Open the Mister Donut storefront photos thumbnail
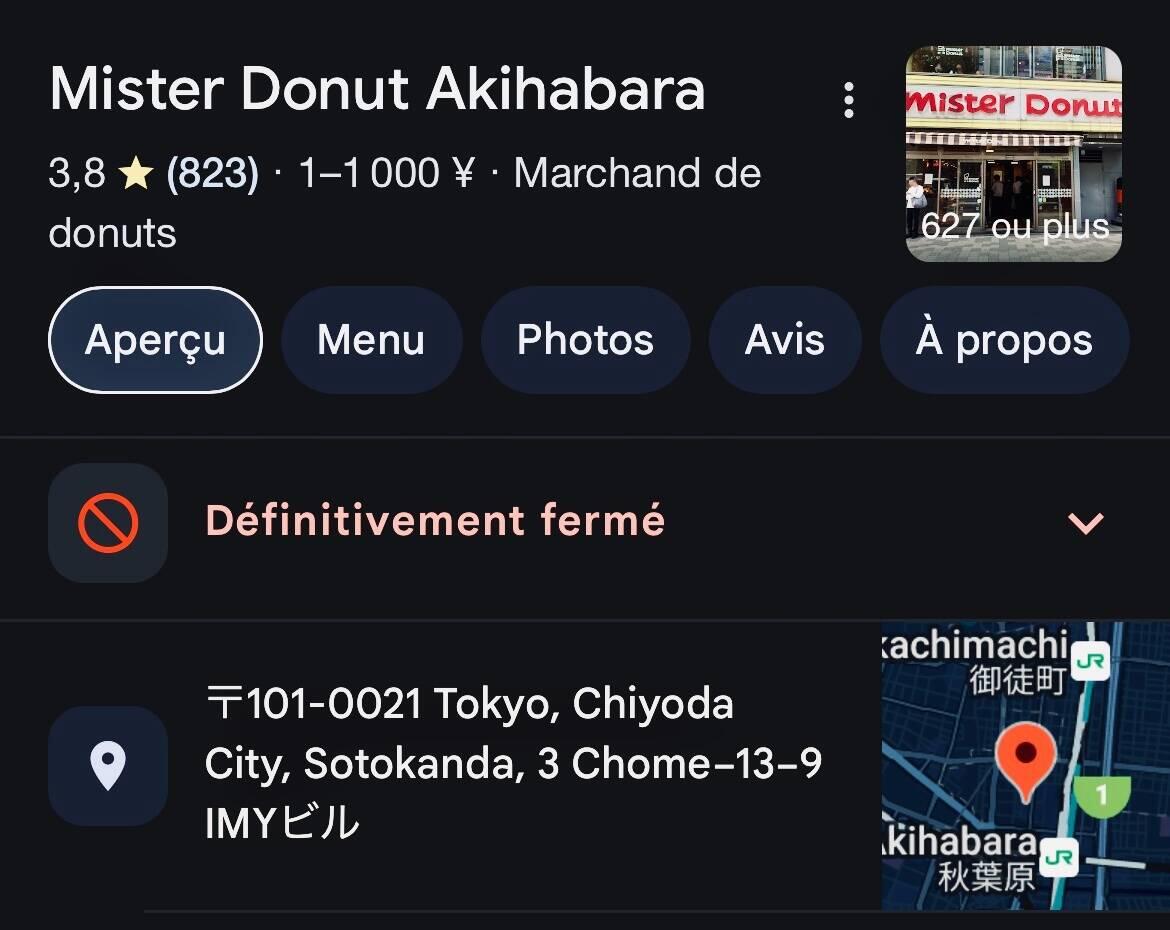The width and height of the screenshot is (1170, 930). click(x=1013, y=154)
